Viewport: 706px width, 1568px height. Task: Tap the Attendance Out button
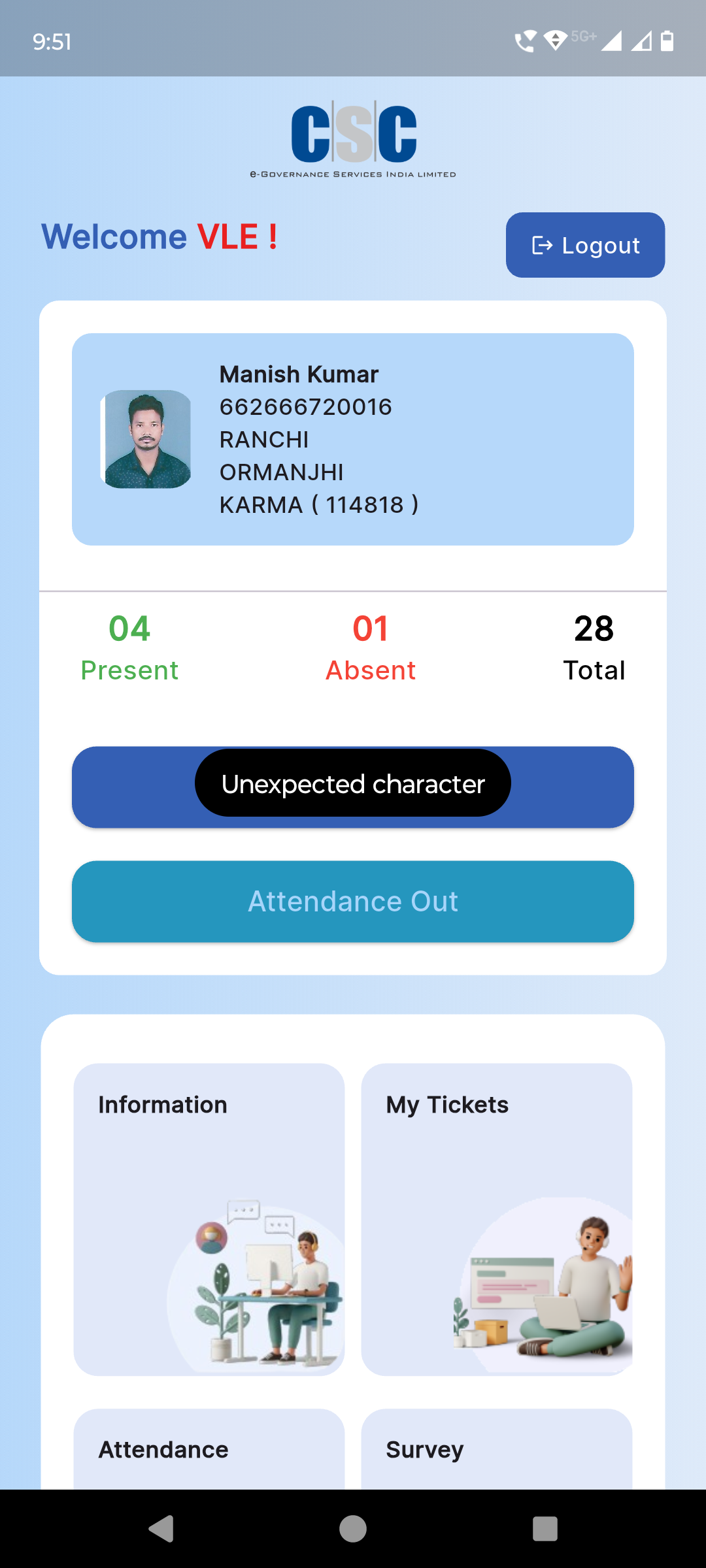(353, 901)
